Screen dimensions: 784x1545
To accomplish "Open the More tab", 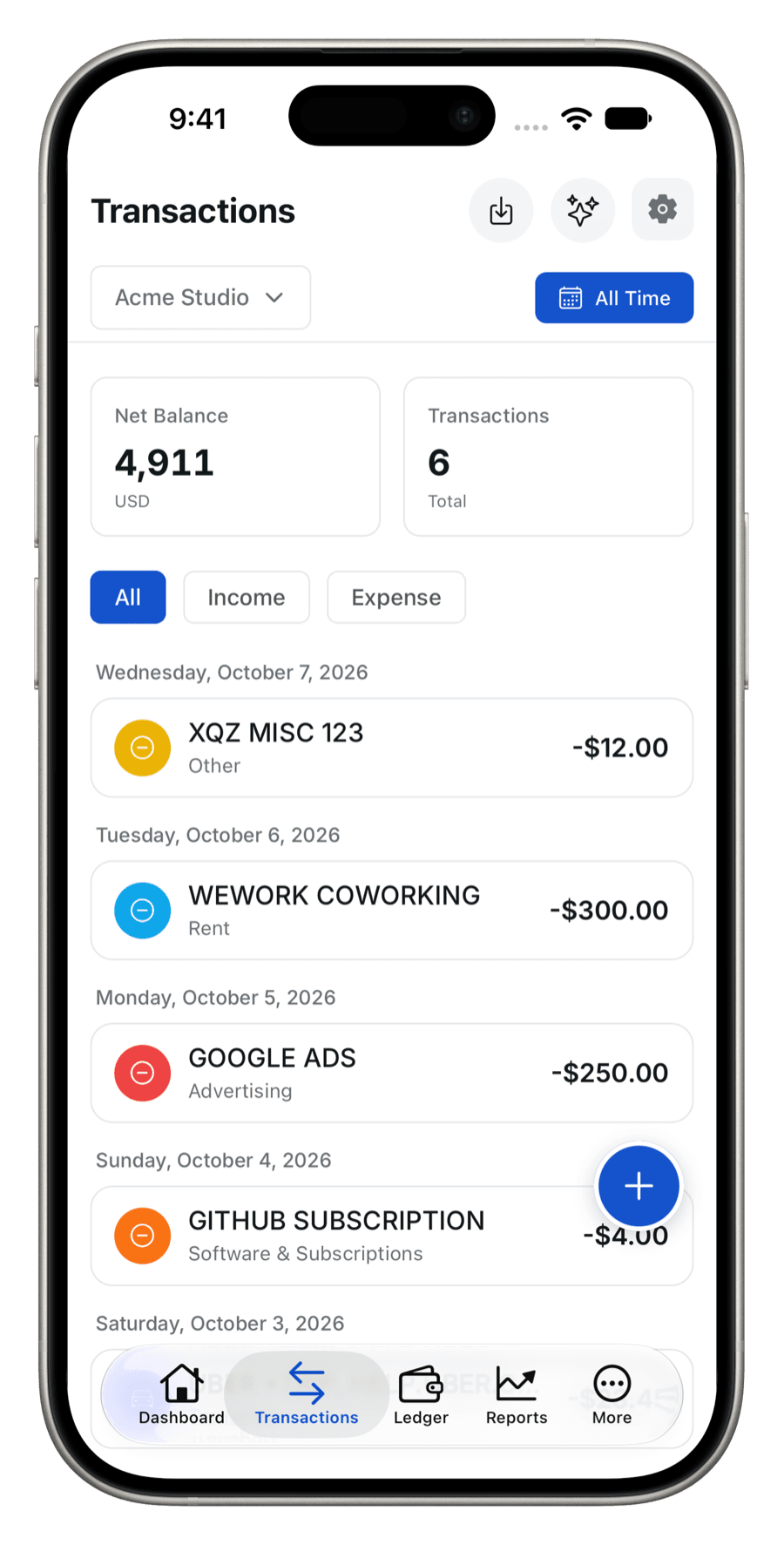I will pos(612,1394).
